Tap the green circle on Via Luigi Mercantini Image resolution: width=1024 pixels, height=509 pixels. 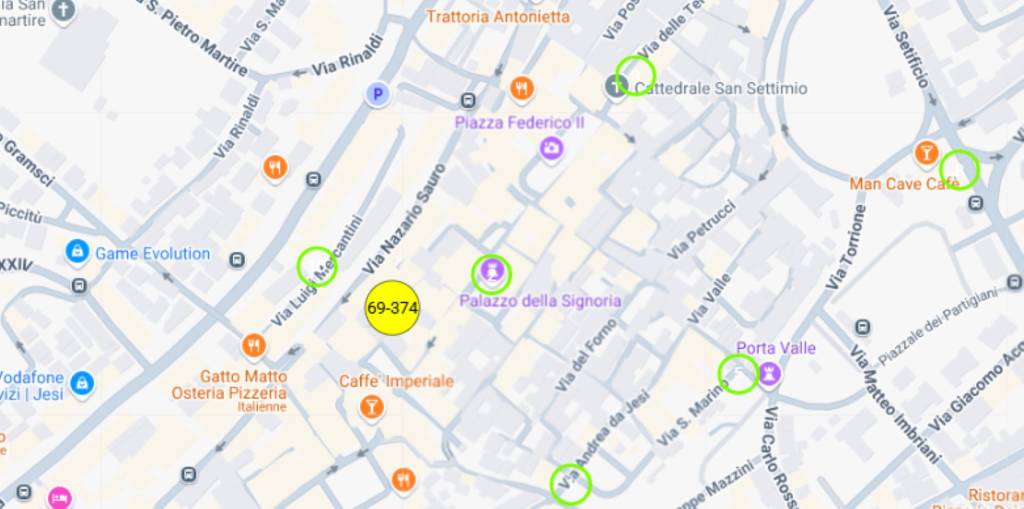tap(317, 266)
